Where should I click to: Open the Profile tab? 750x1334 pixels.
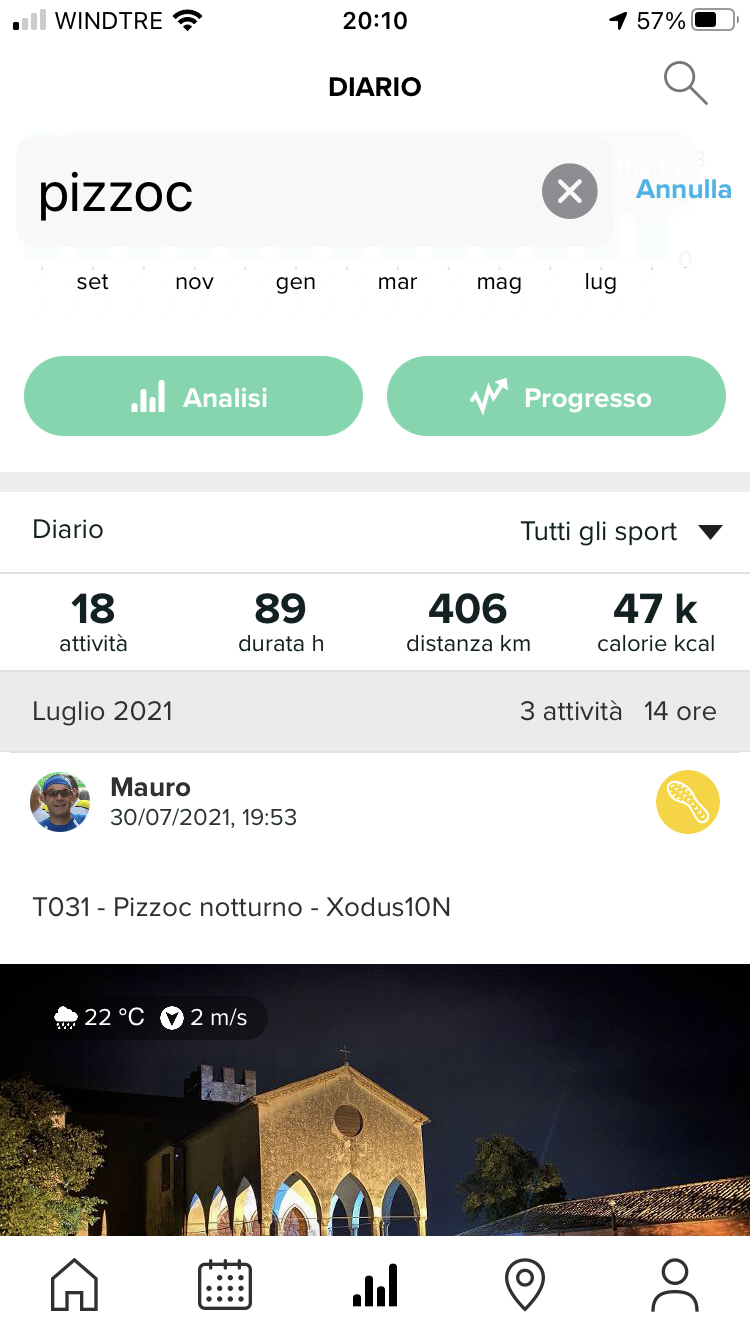(x=675, y=1285)
